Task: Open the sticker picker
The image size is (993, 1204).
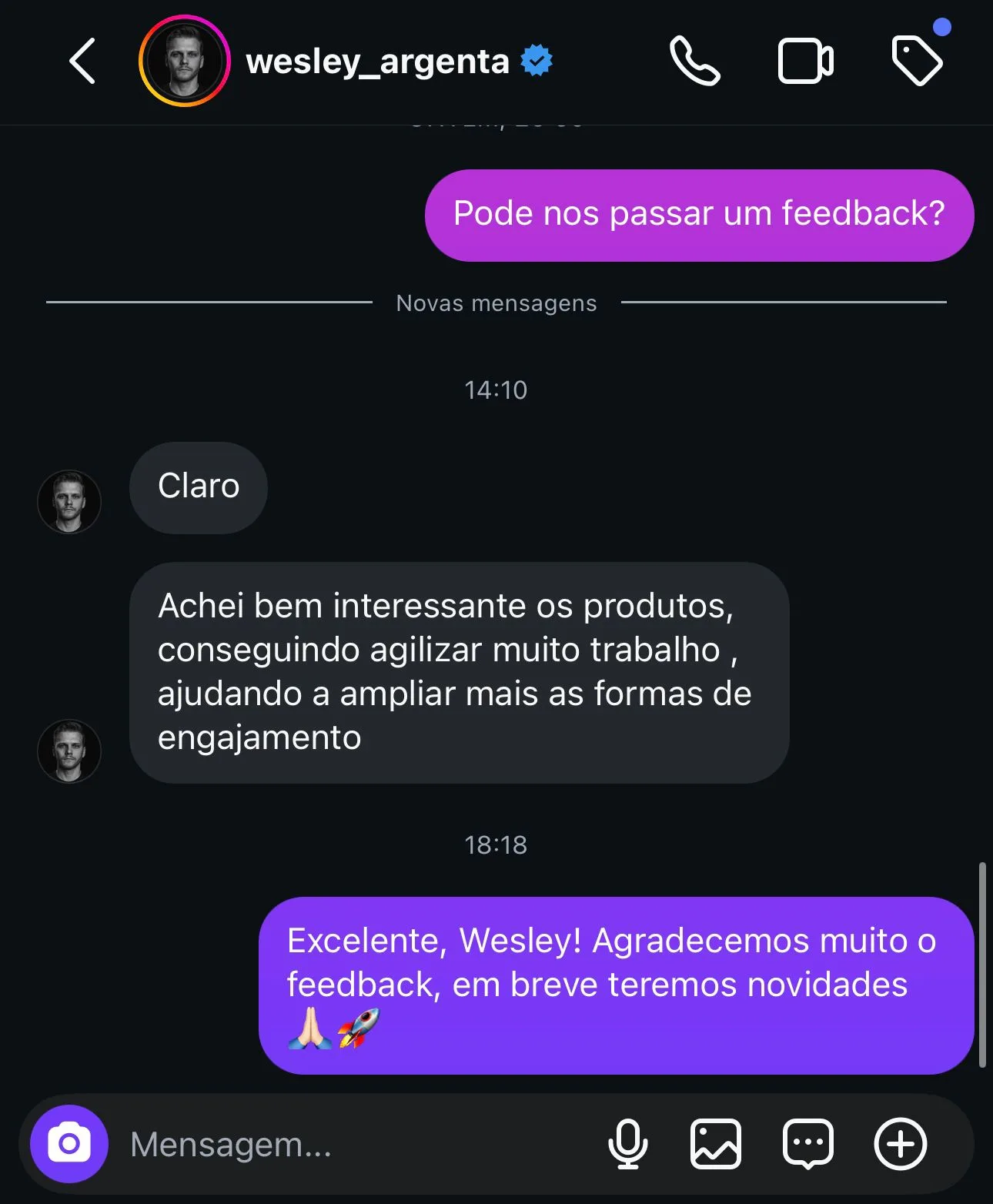Action: pos(808,1145)
